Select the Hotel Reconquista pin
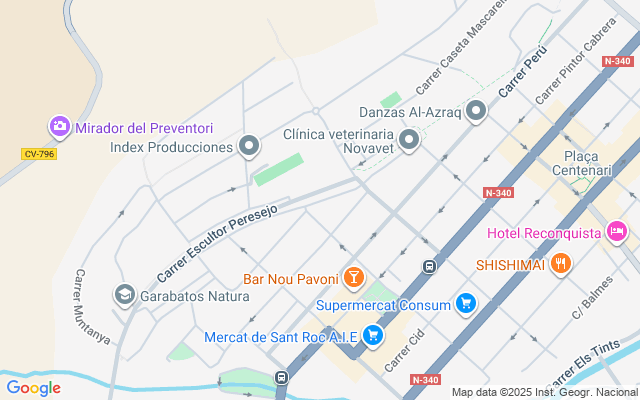 click(617, 232)
